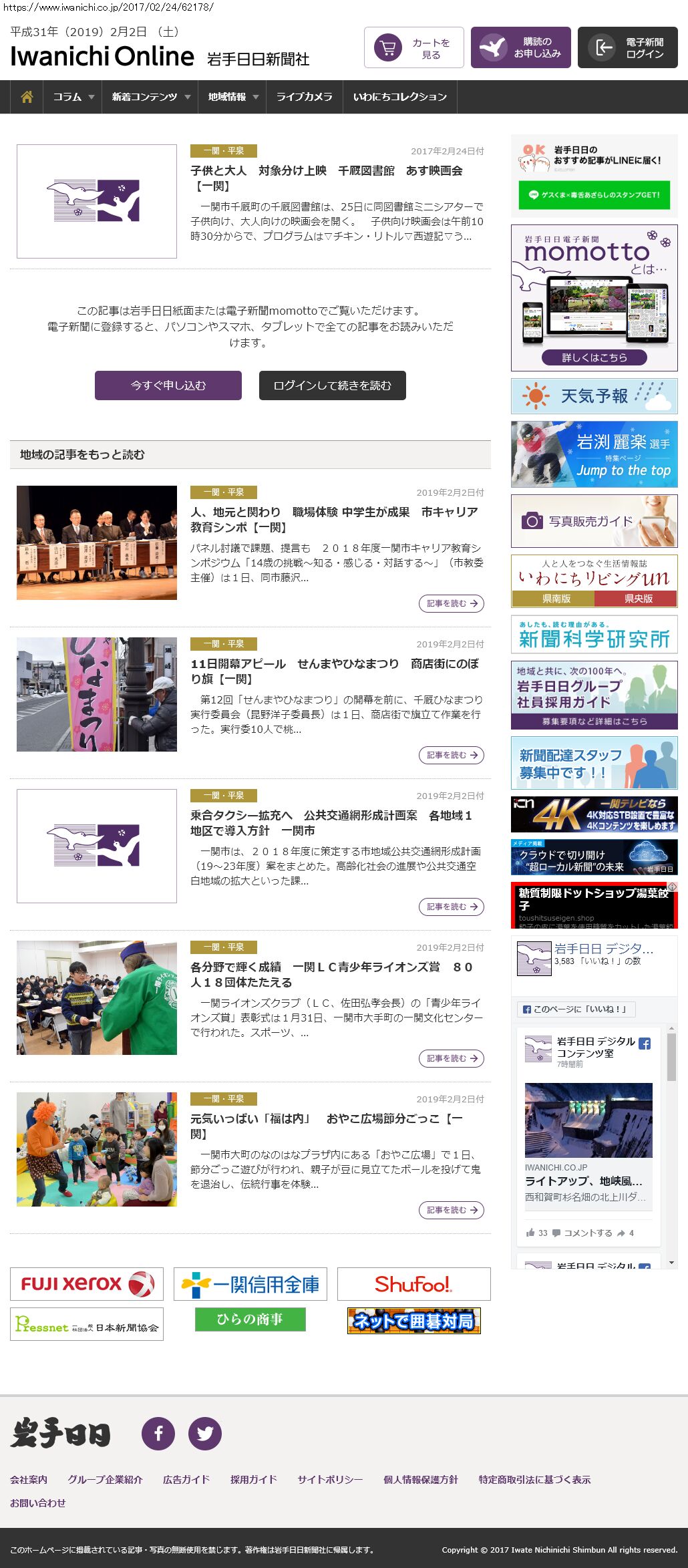
Task: Open the 天気予報 weather banner
Action: coord(594,396)
